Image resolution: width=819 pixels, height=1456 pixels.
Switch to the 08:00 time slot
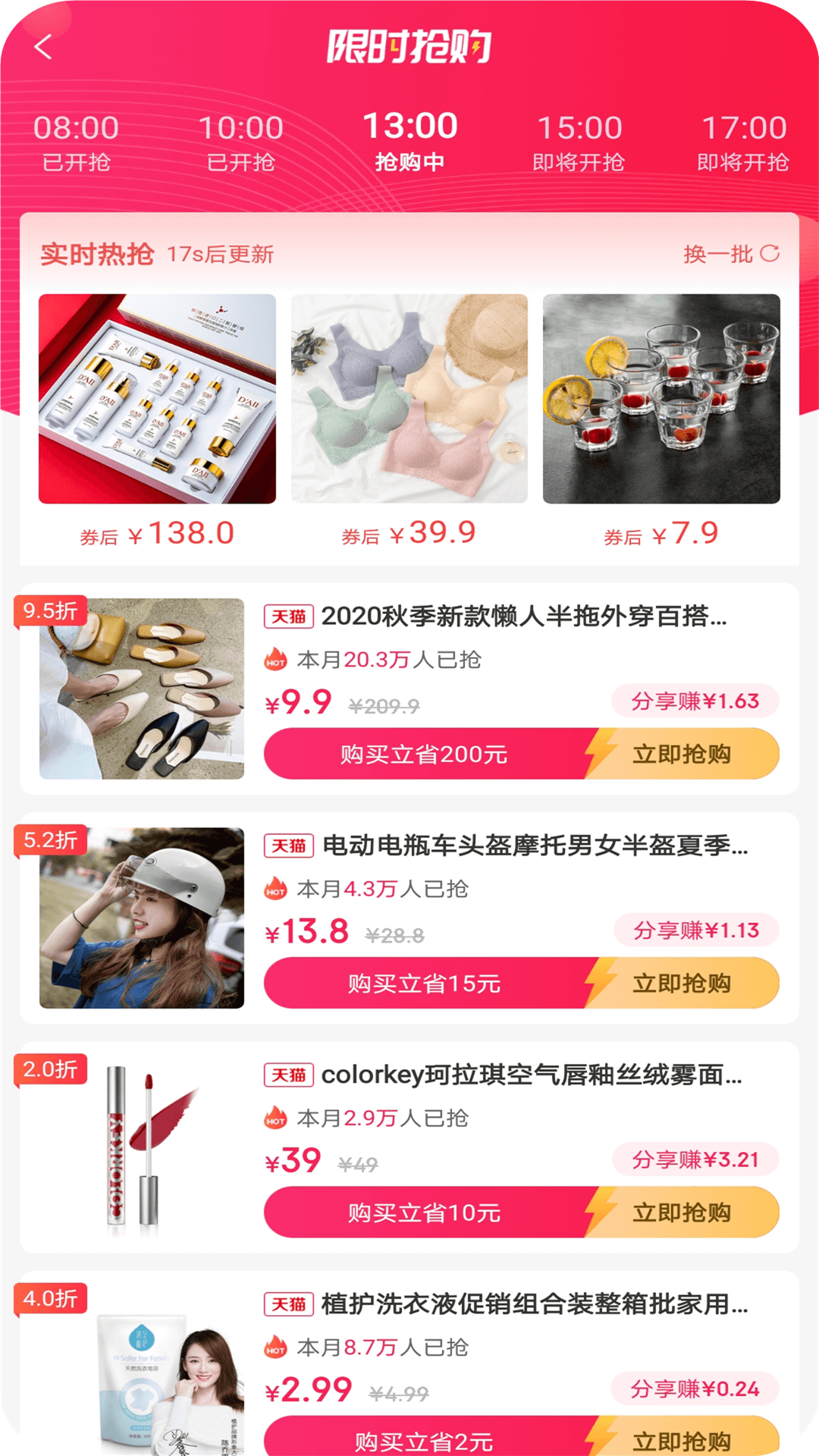click(x=76, y=143)
